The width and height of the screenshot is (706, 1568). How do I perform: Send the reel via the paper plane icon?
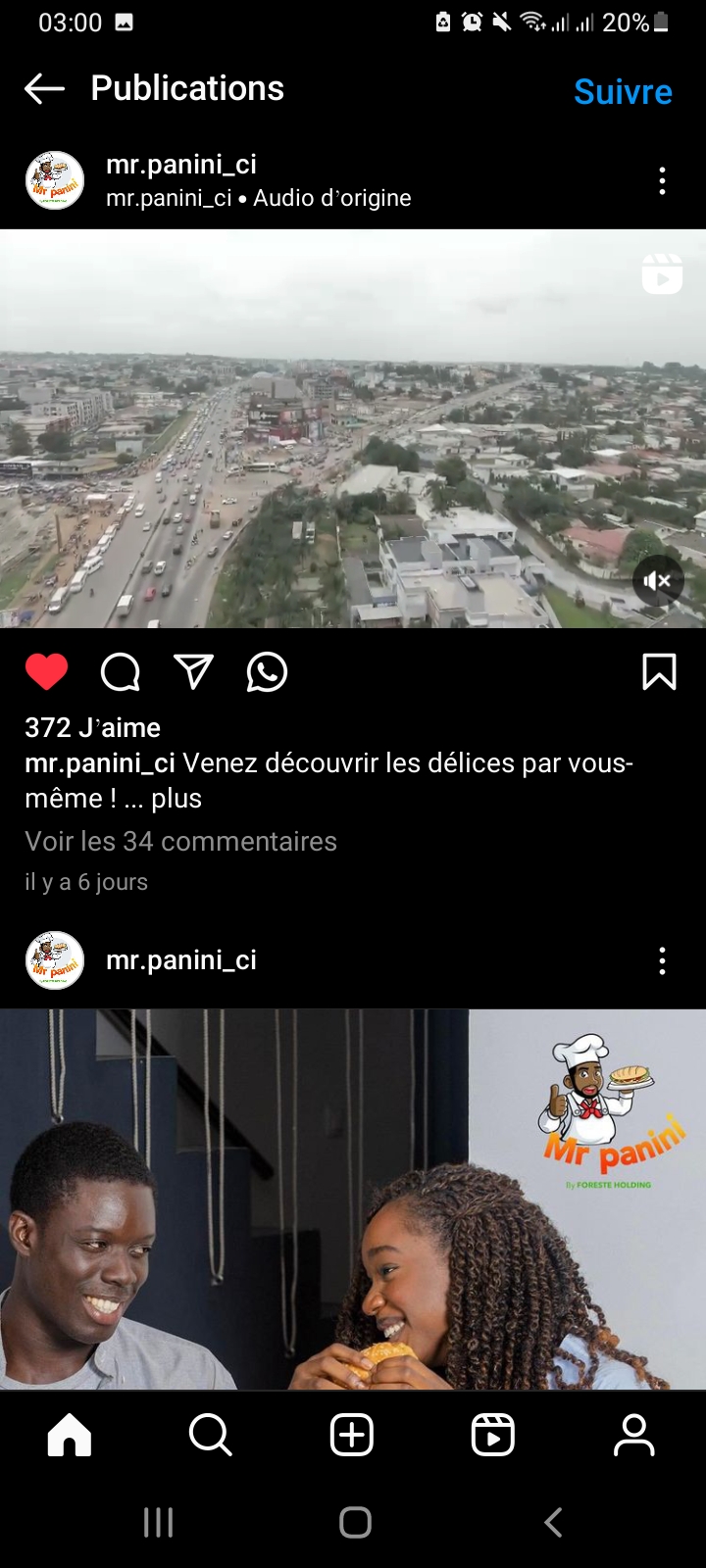(193, 672)
